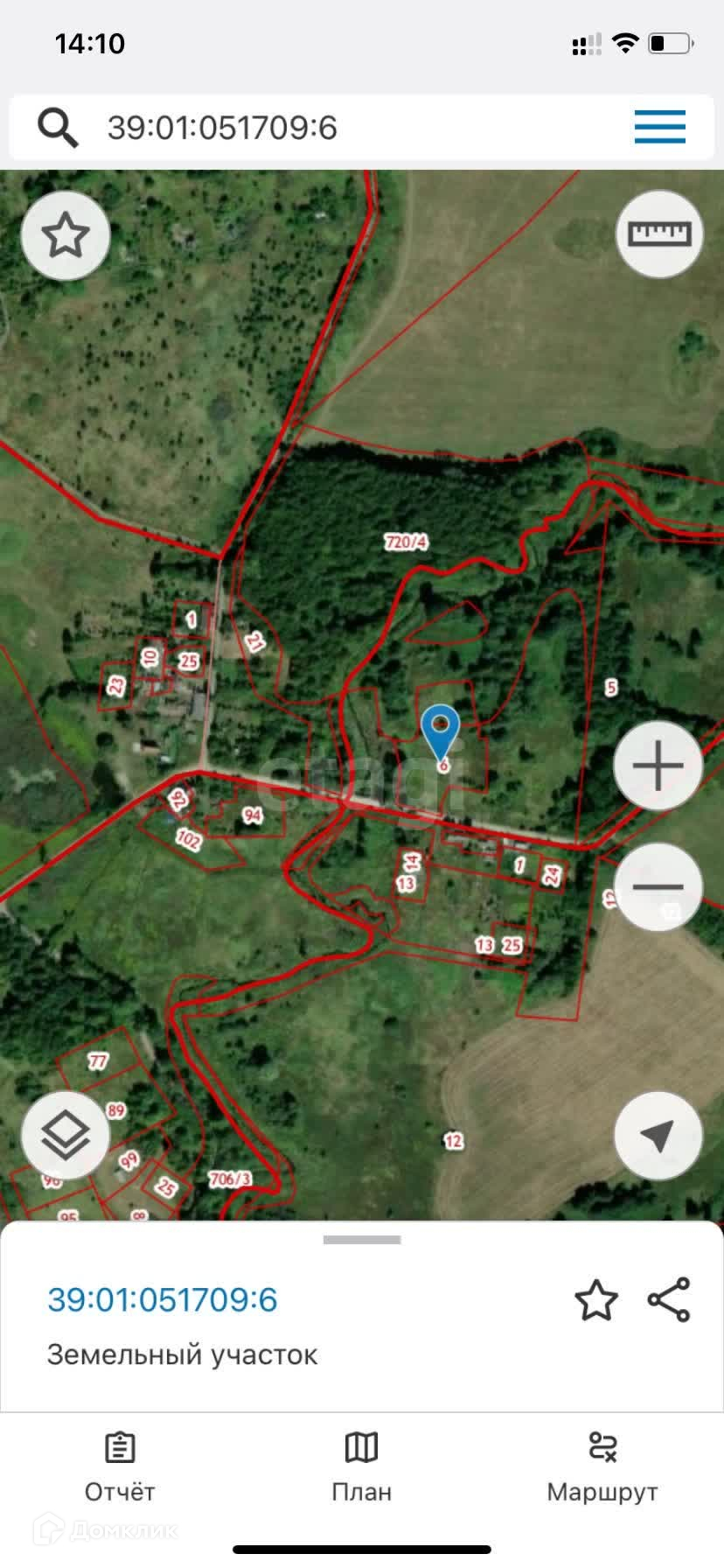Add parcel 39:01:051709:6 to favorites
Viewport: 724px width, 1568px height.
pyautogui.click(x=596, y=1299)
